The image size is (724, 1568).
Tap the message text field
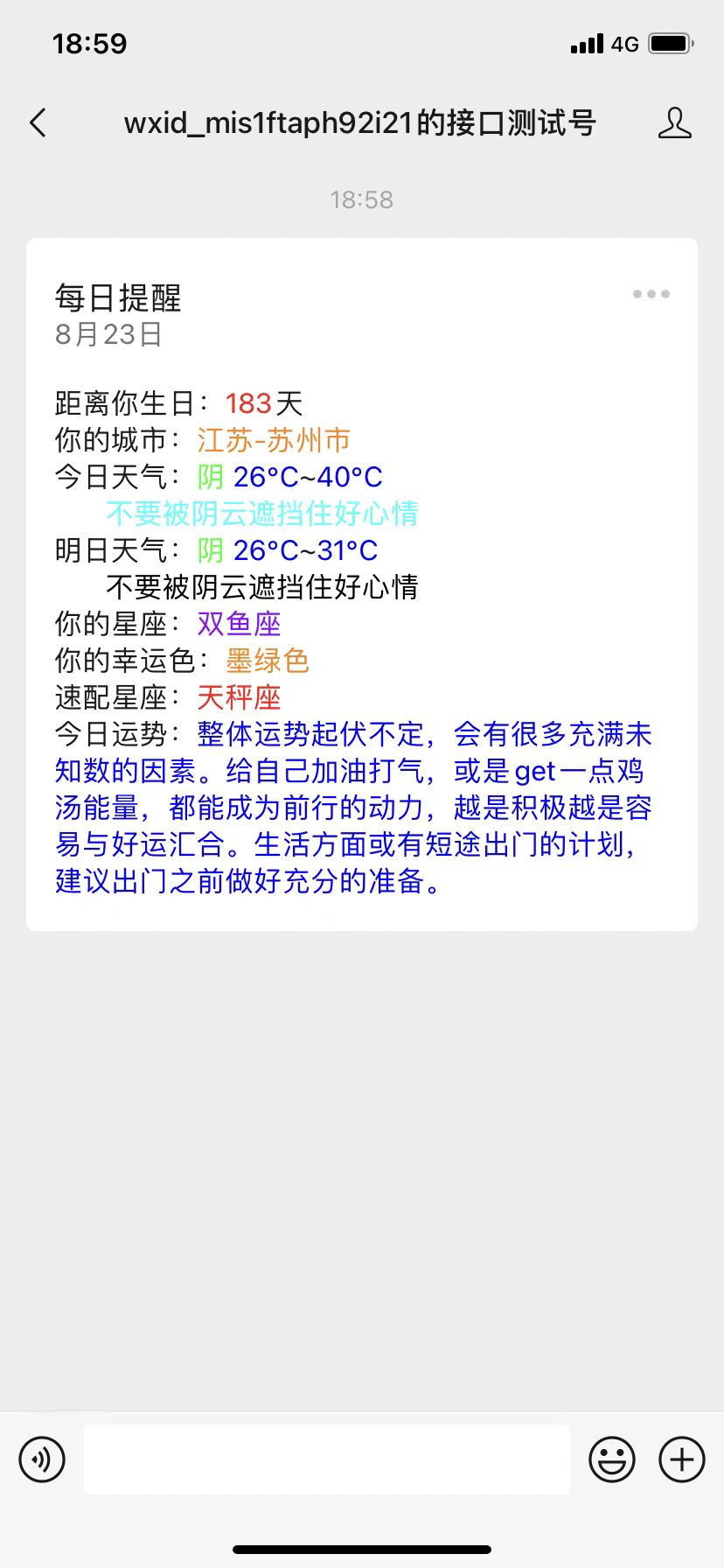(326, 1459)
